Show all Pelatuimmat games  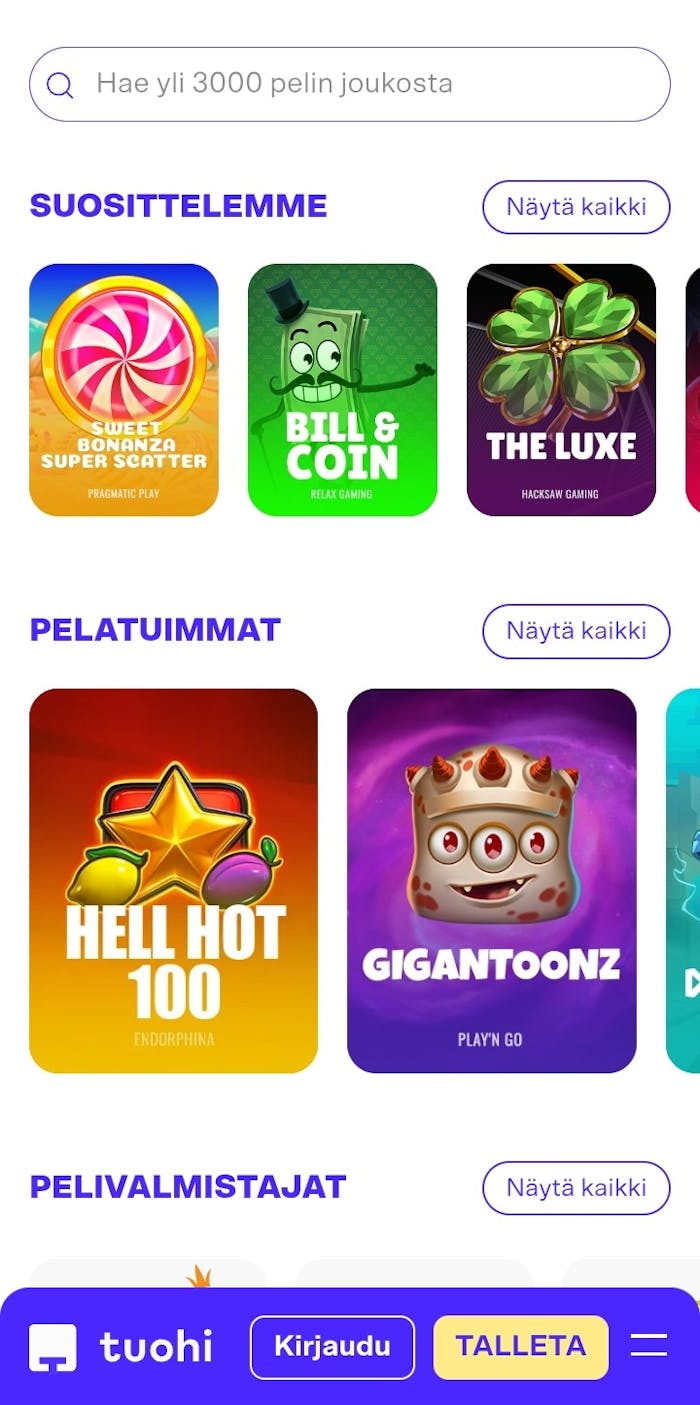point(575,631)
